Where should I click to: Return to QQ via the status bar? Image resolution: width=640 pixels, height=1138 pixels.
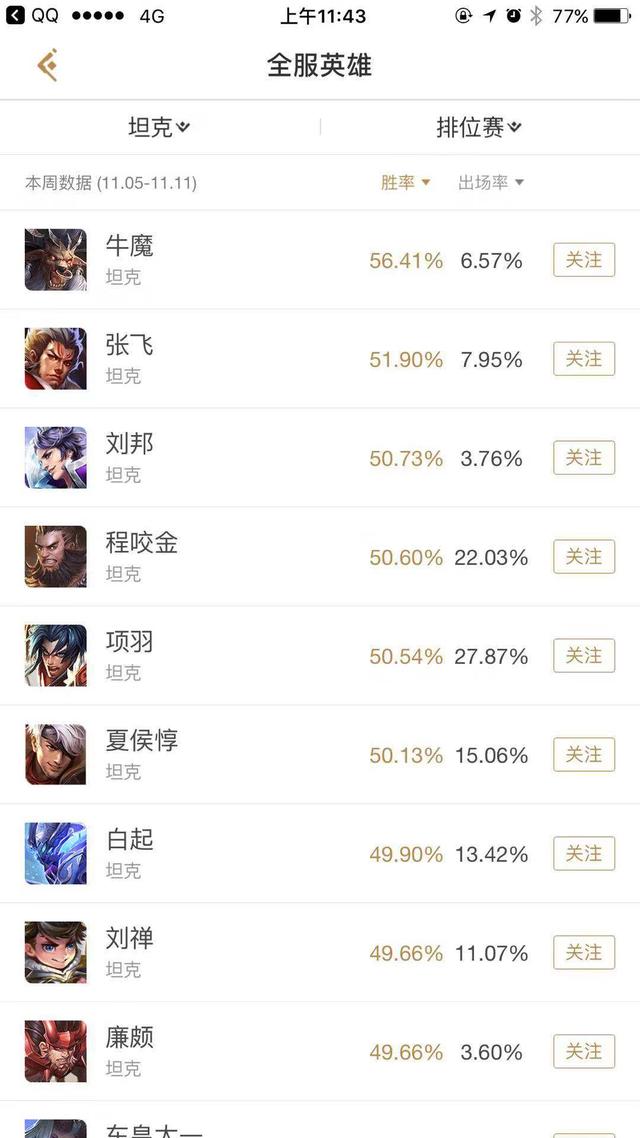coord(32,16)
